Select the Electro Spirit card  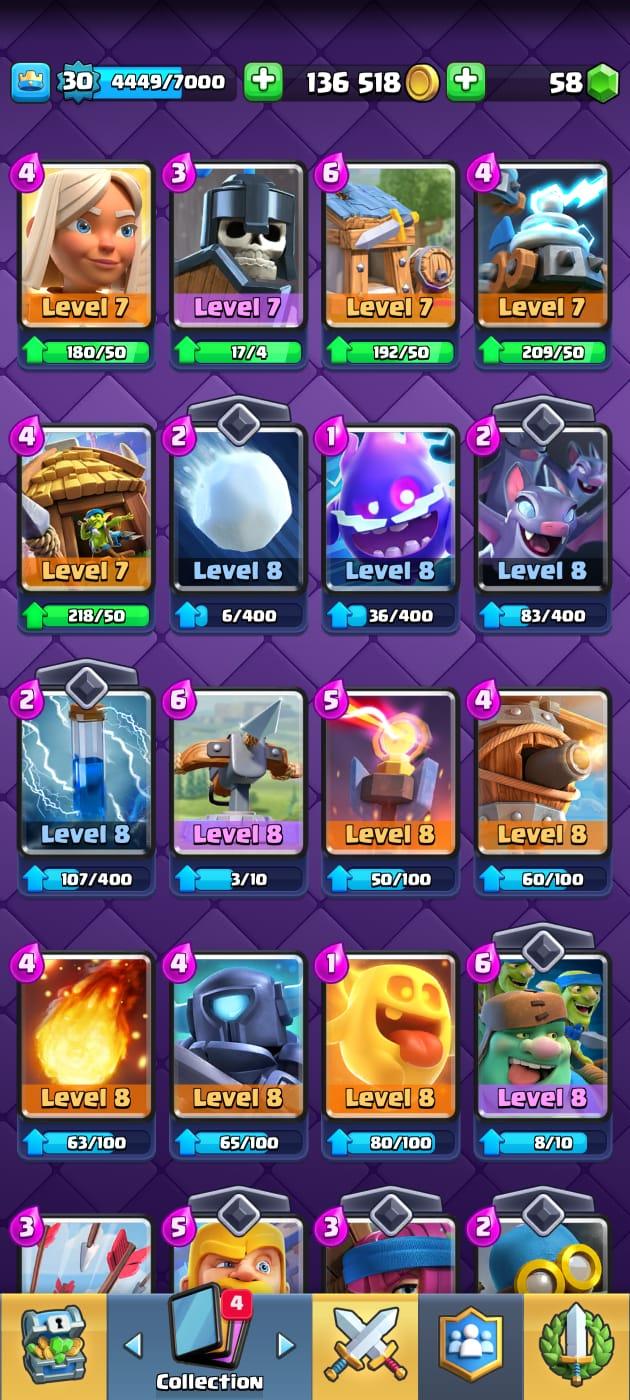tap(390, 512)
